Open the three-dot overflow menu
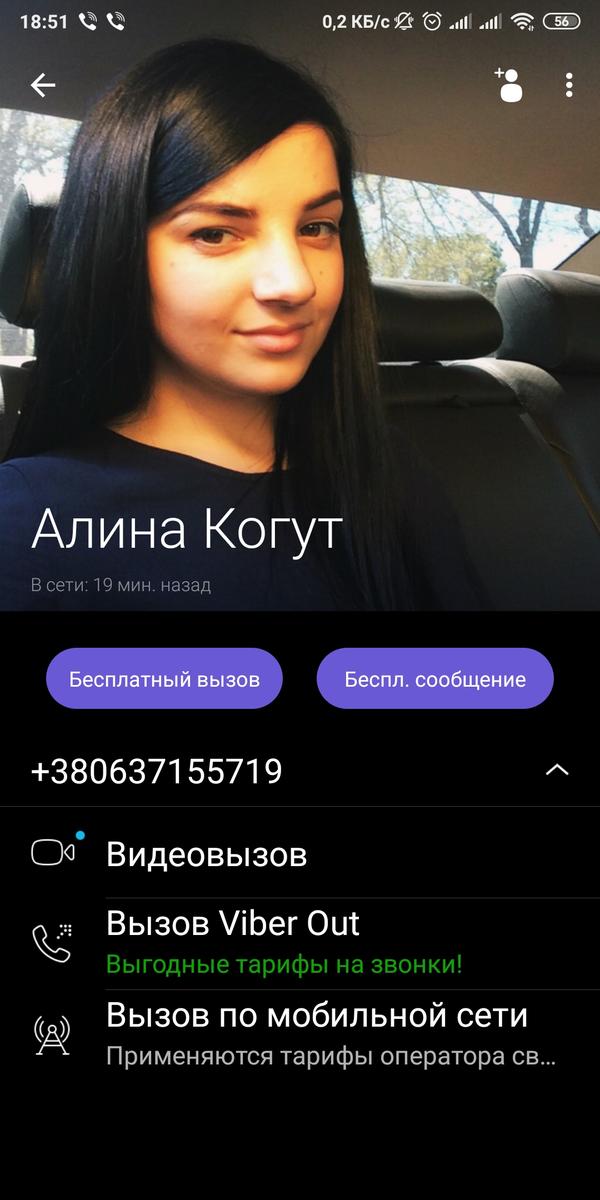Screen dimensions: 600x1200 point(569,85)
